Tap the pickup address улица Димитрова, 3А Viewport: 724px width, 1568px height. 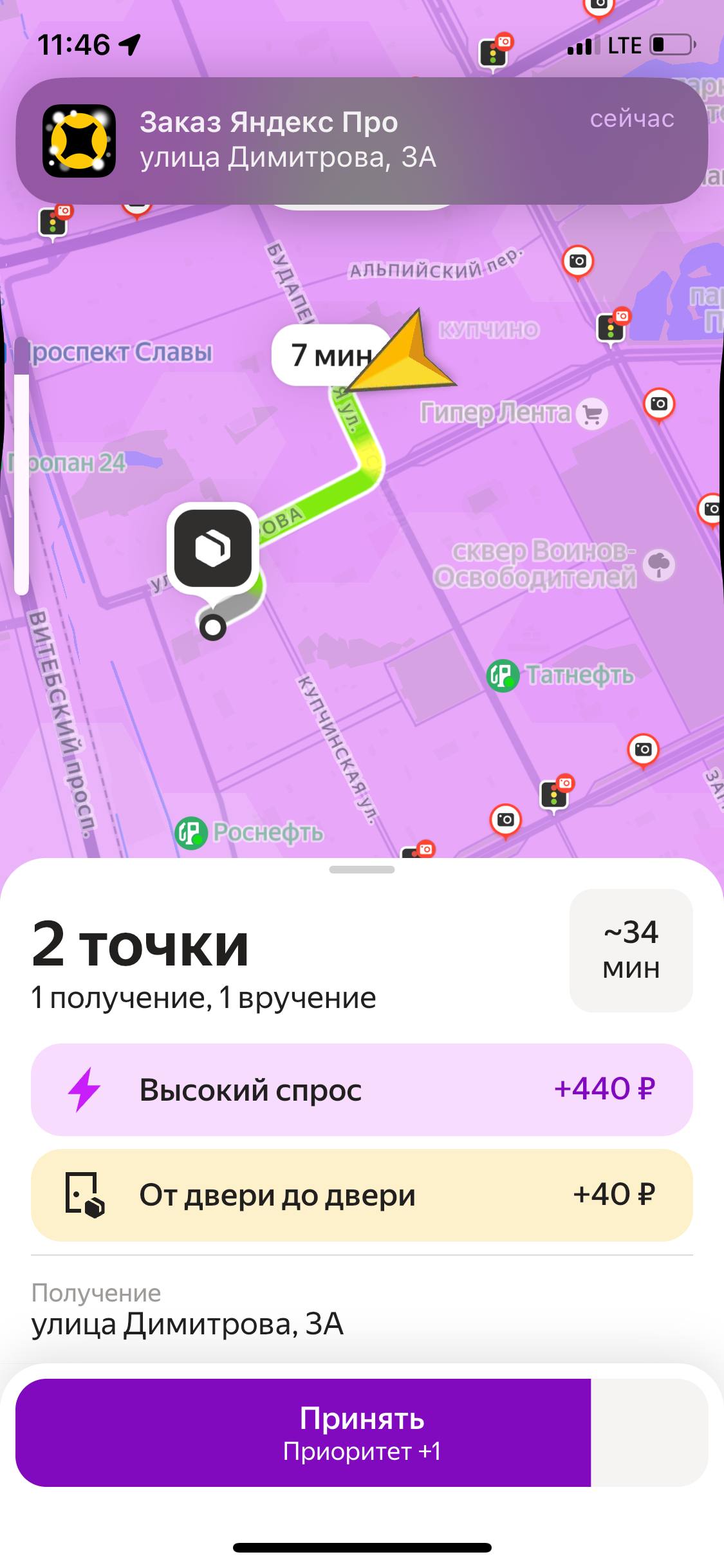coord(188,1323)
